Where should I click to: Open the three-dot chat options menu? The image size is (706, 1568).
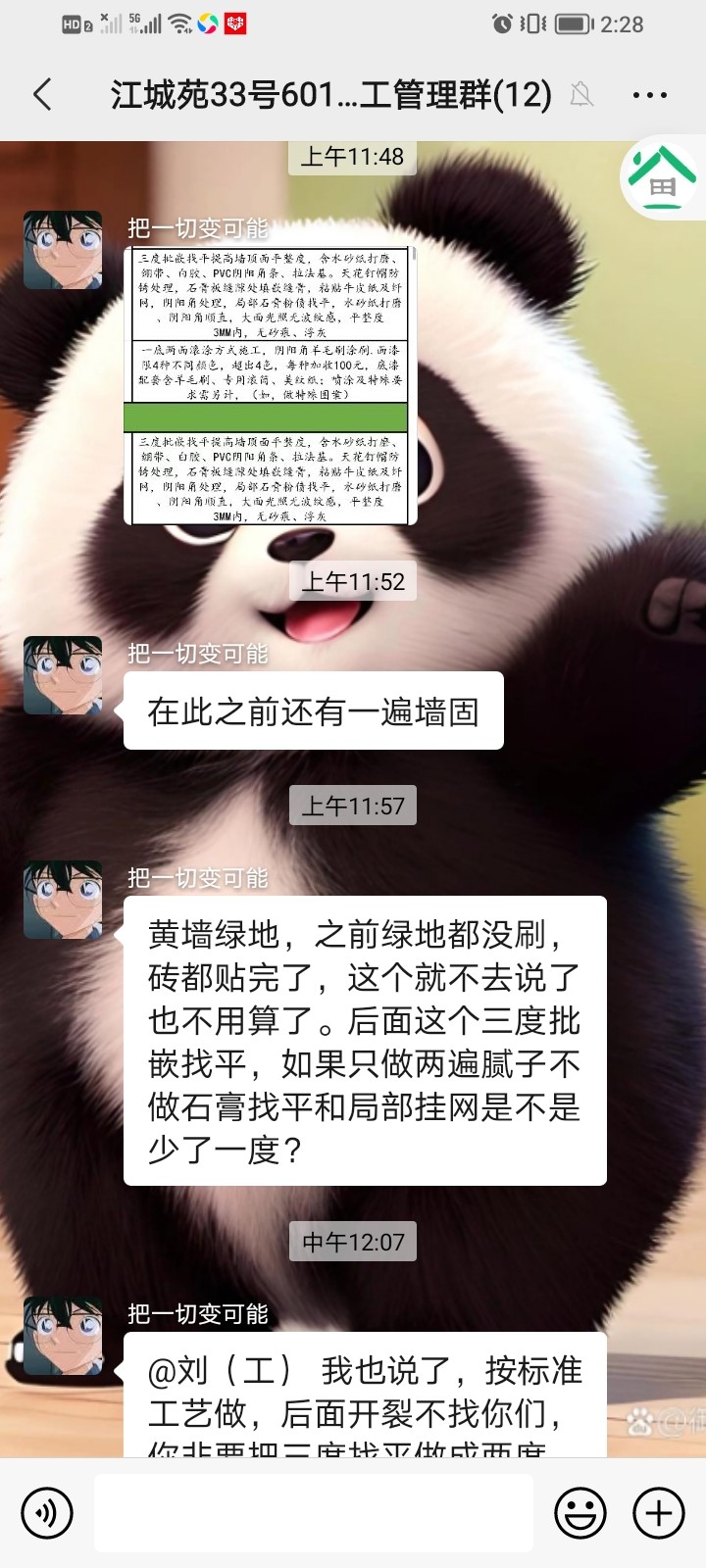649,95
